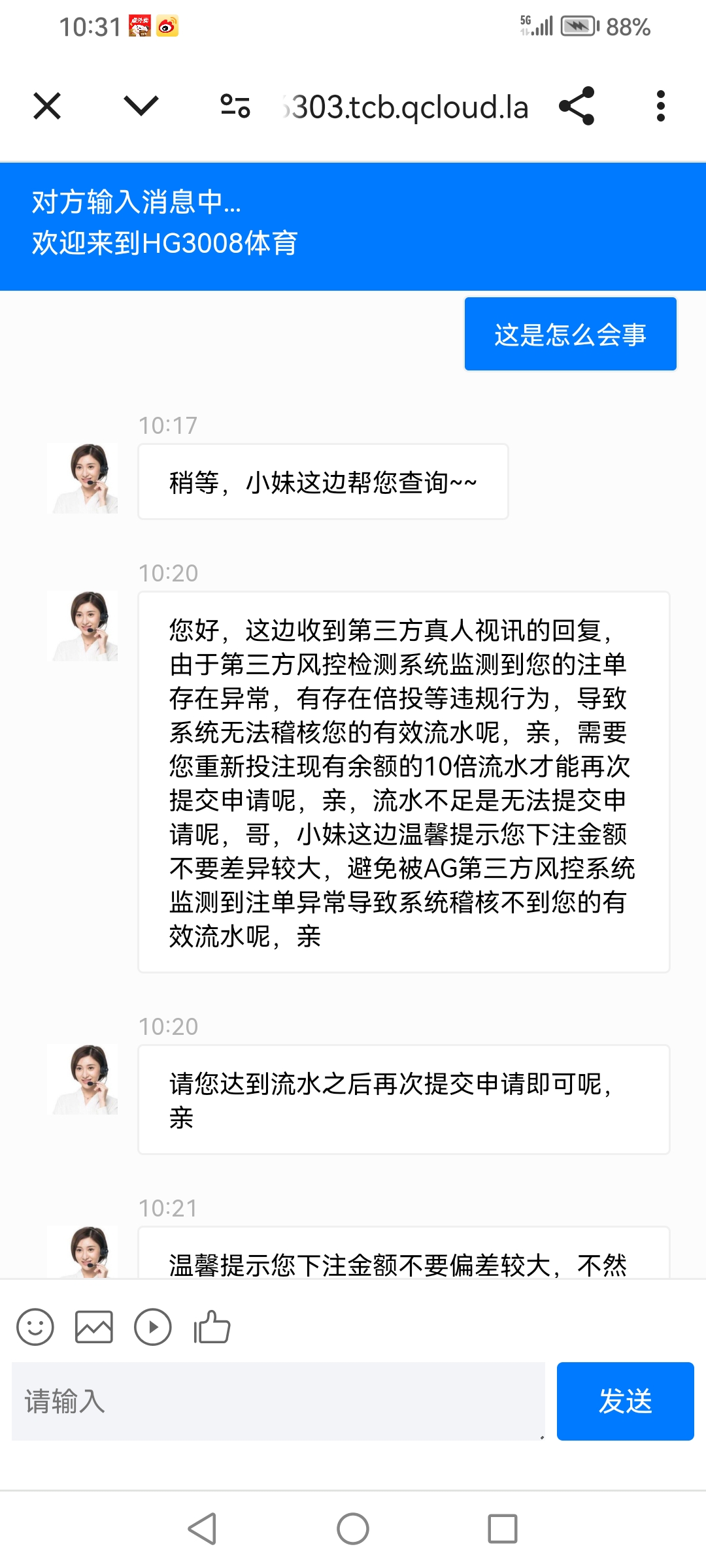Click the 发送 send button
This screenshot has width=706, height=1568.
point(625,1400)
